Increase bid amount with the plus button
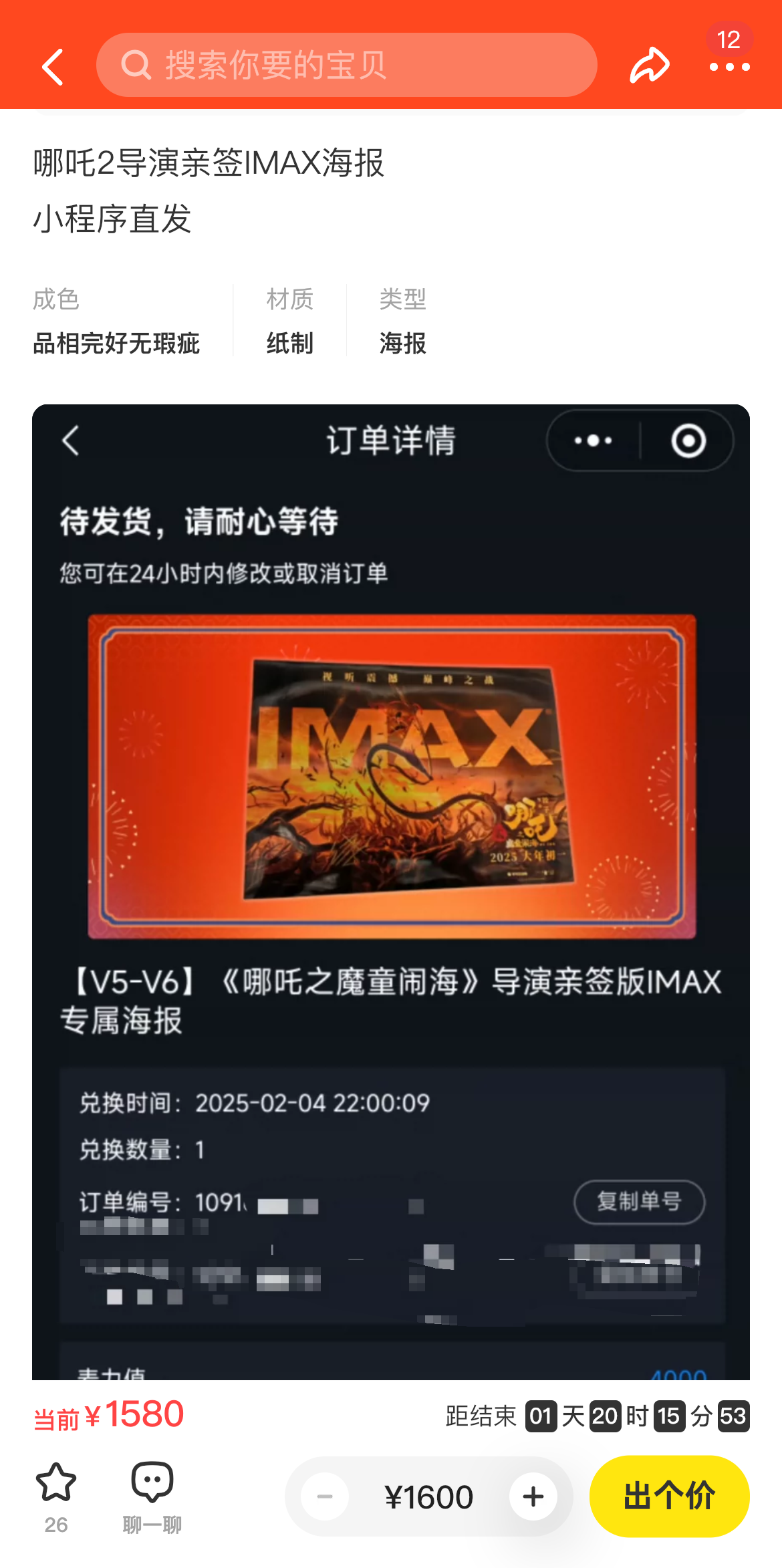782x1568 pixels. 533,1497
